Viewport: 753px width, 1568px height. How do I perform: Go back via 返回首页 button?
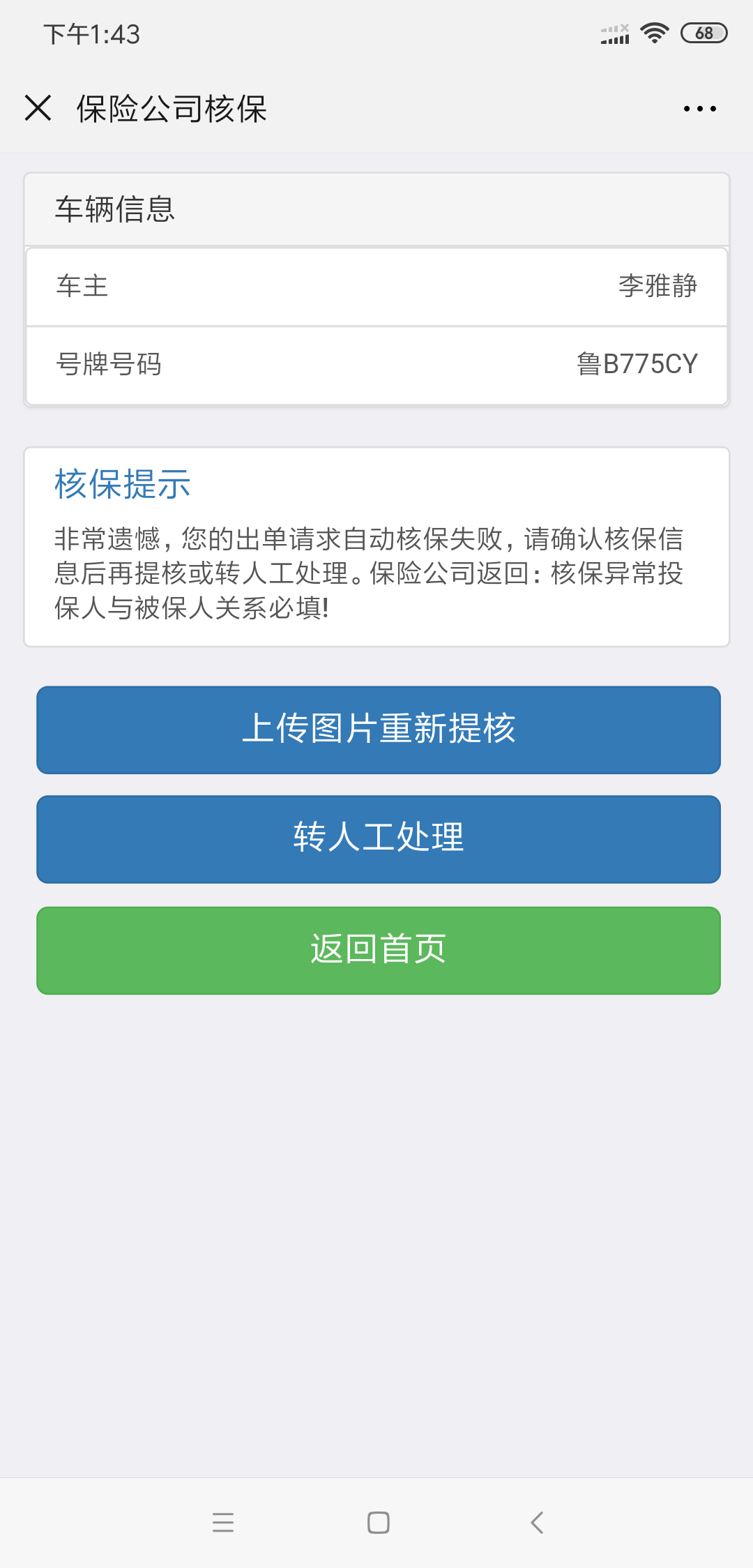click(378, 950)
